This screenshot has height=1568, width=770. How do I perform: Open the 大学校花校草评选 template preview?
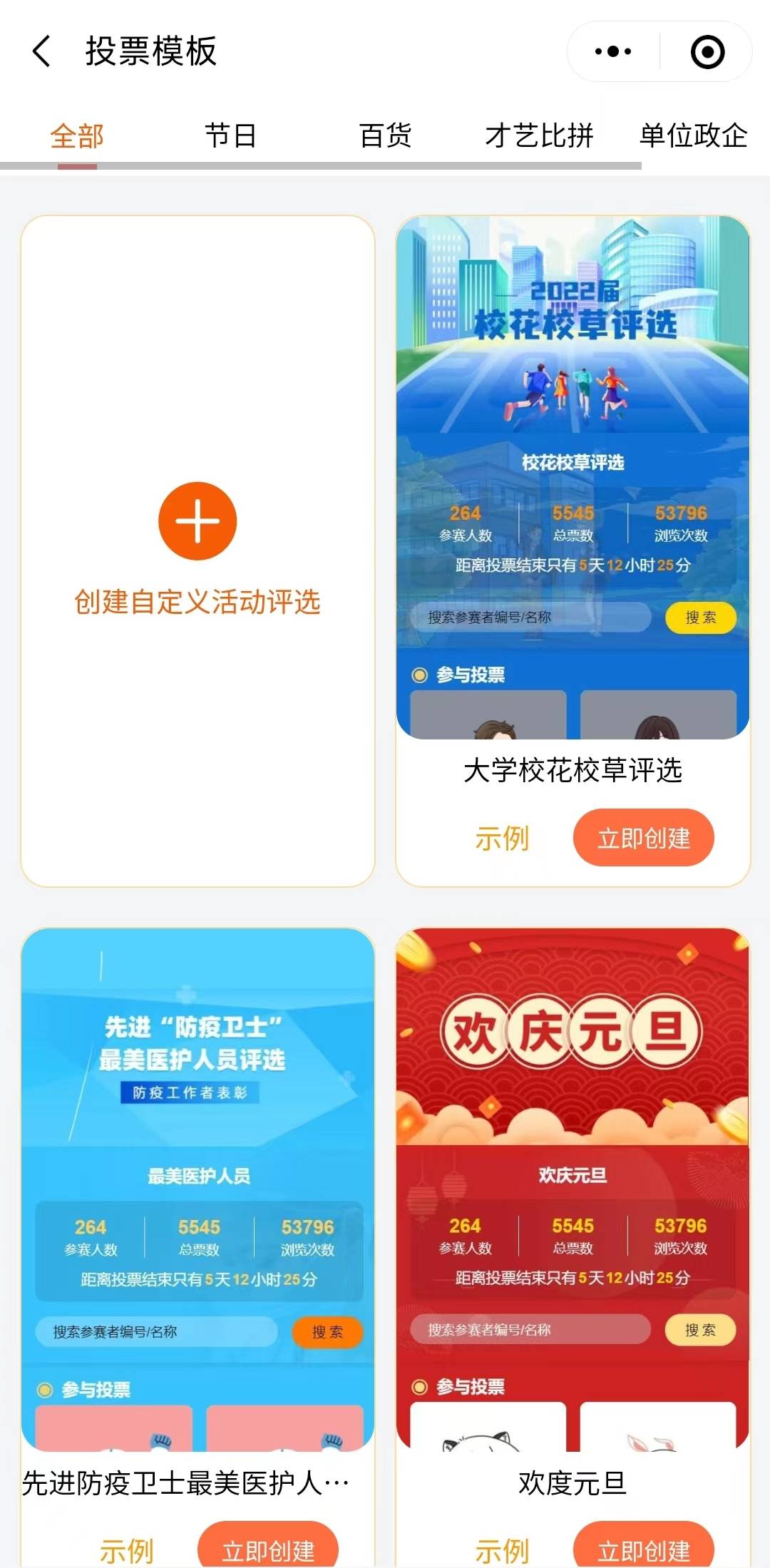click(x=573, y=478)
